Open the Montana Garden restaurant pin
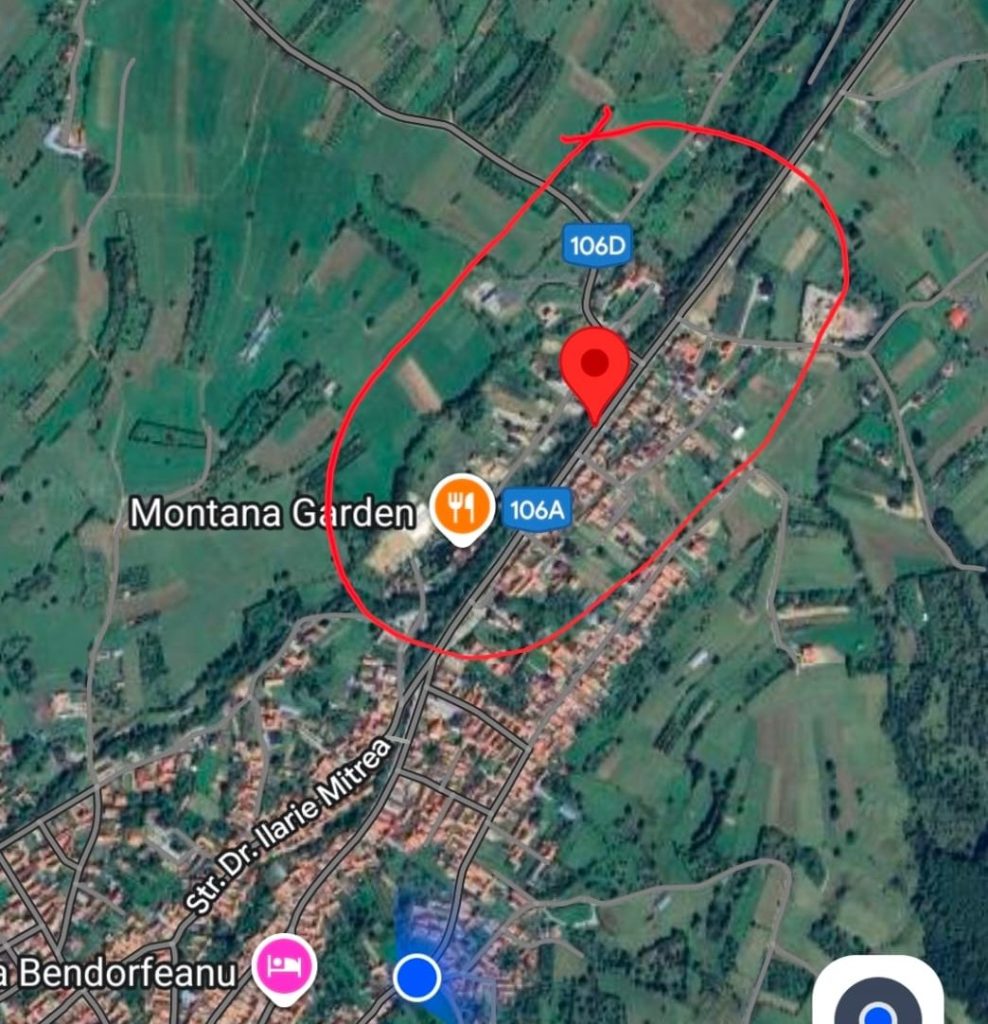The image size is (988, 1024). point(462,508)
